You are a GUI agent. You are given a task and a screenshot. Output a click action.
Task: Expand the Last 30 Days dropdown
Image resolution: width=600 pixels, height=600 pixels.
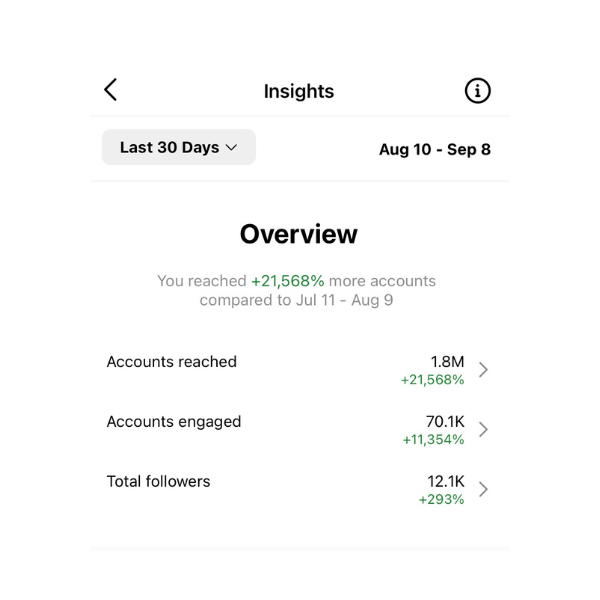coord(179,147)
